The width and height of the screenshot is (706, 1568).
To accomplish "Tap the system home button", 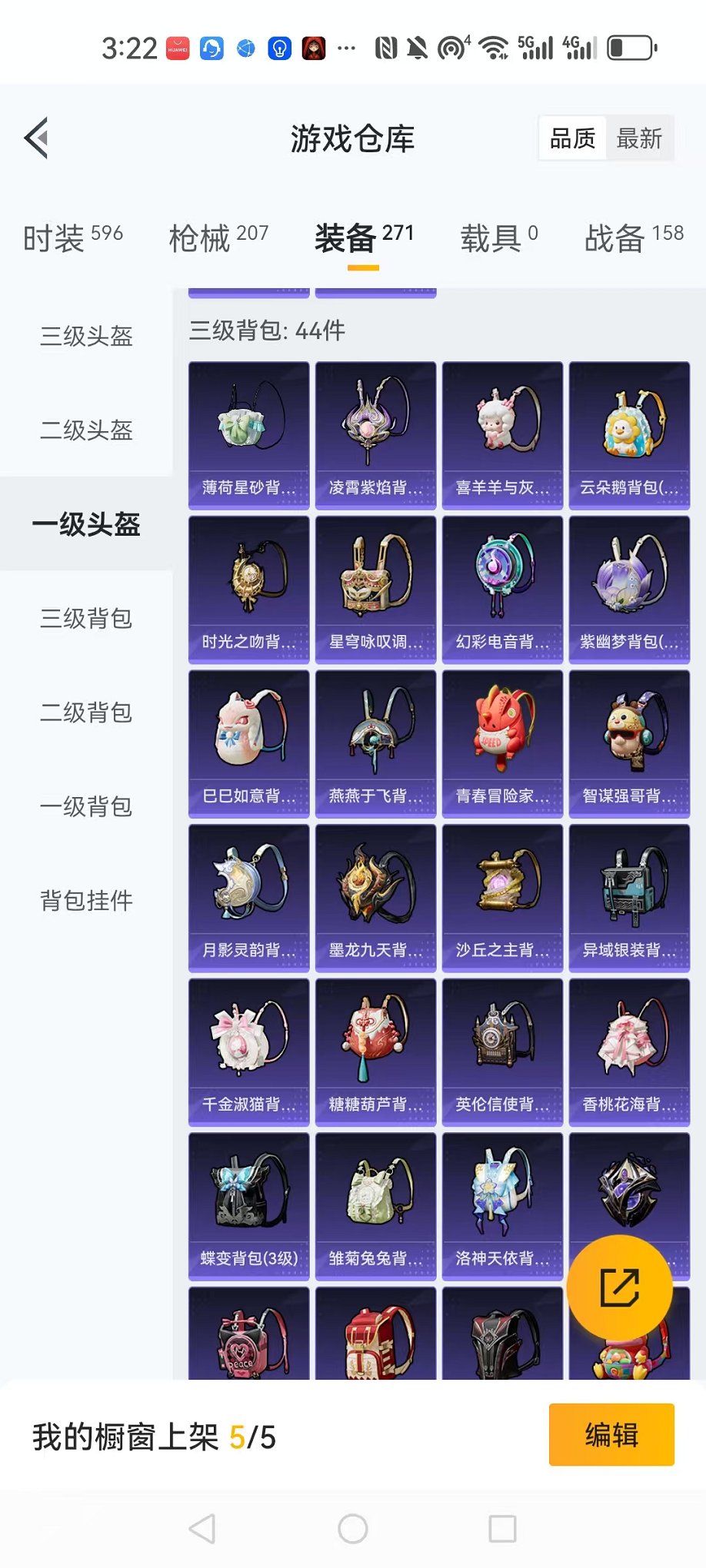I will 353,1529.
